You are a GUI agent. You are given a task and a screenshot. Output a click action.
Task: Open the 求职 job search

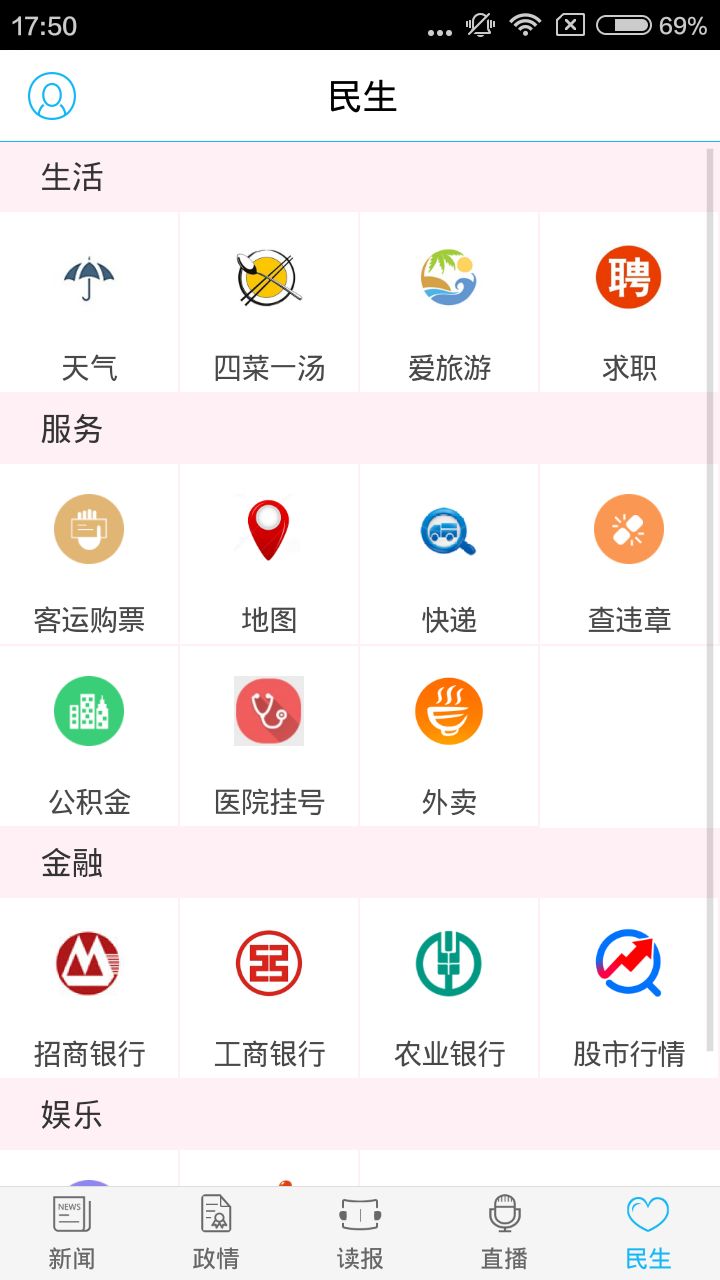[x=629, y=302]
